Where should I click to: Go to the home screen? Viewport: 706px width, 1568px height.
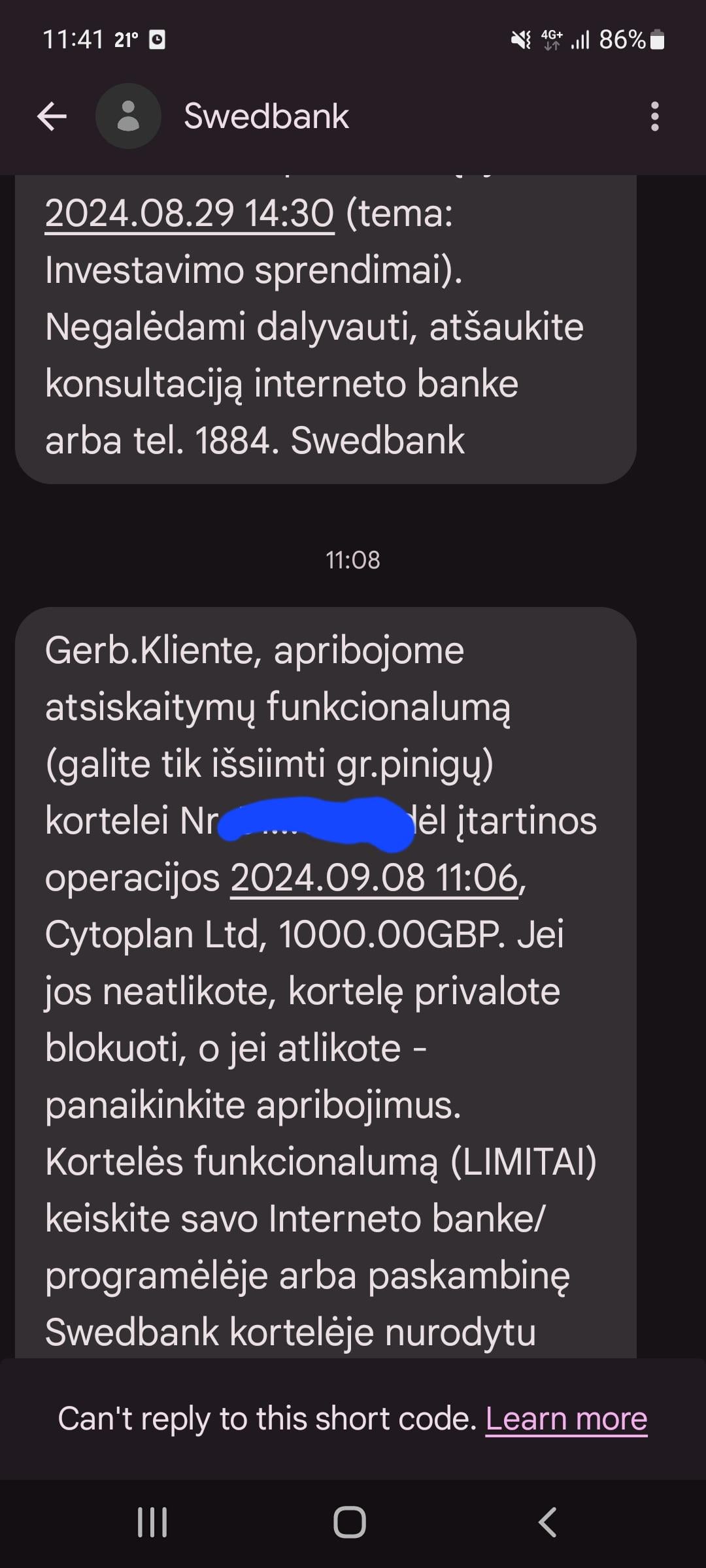(350, 1522)
